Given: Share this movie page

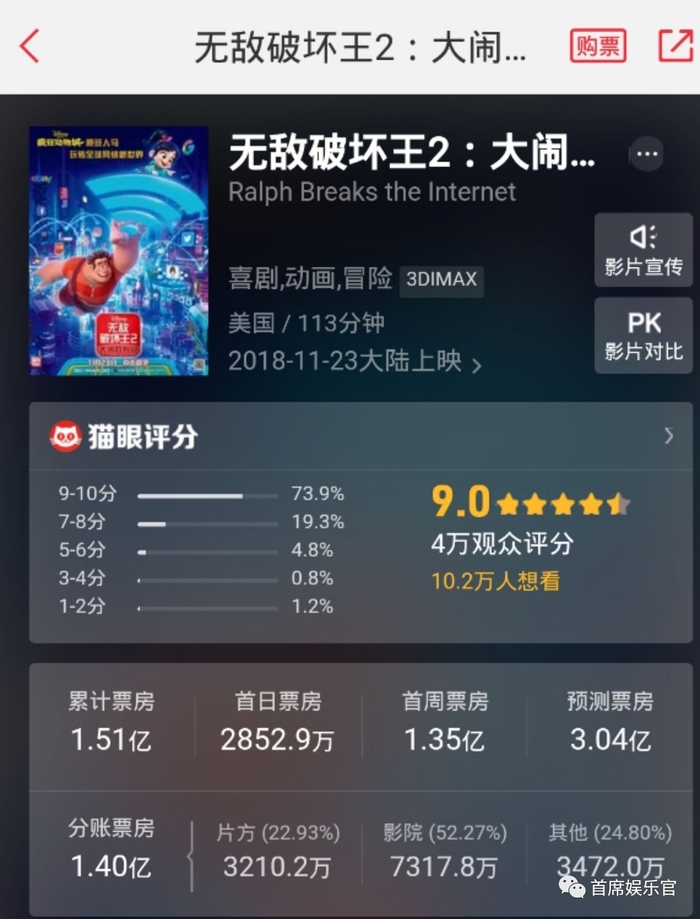Looking at the screenshot, I should tap(675, 46).
